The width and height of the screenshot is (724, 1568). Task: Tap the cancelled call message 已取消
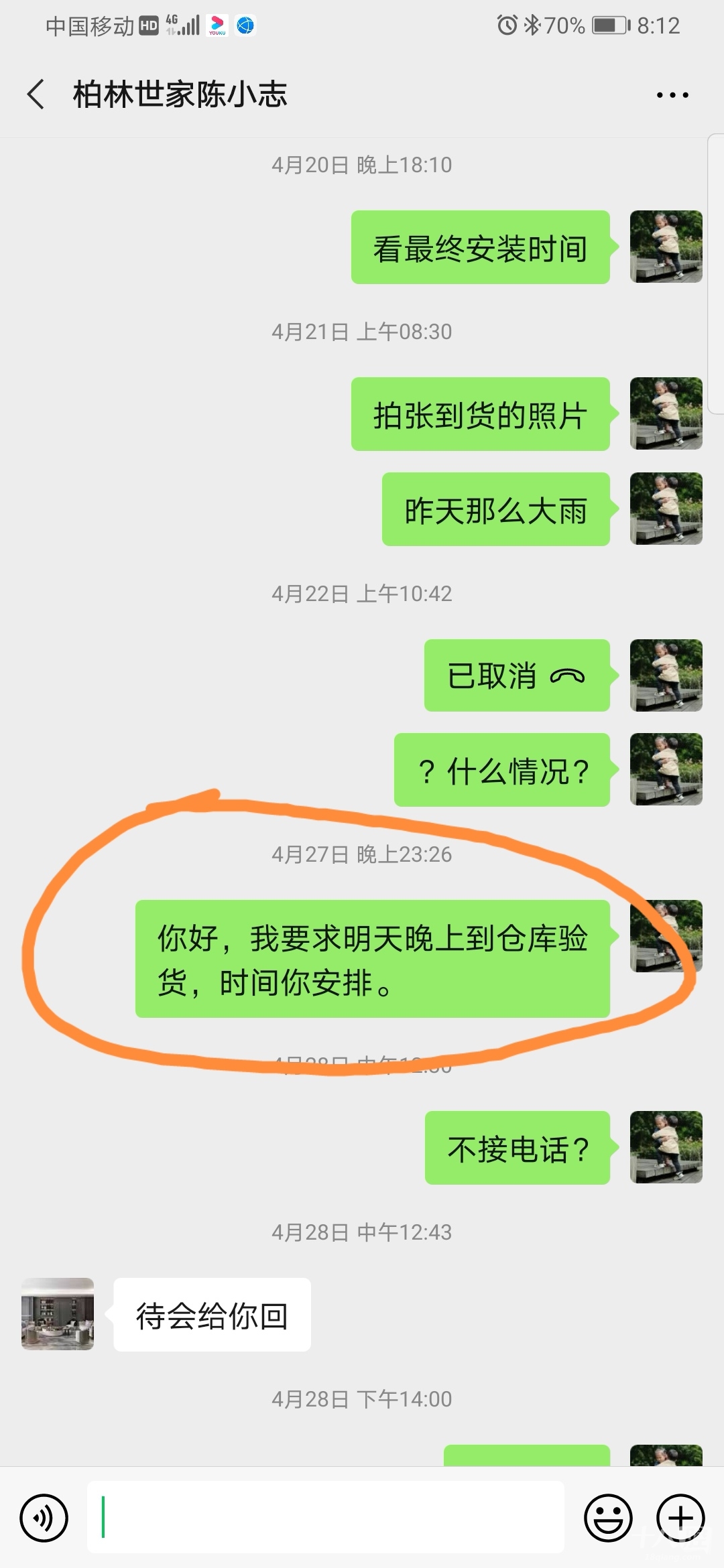[x=516, y=675]
